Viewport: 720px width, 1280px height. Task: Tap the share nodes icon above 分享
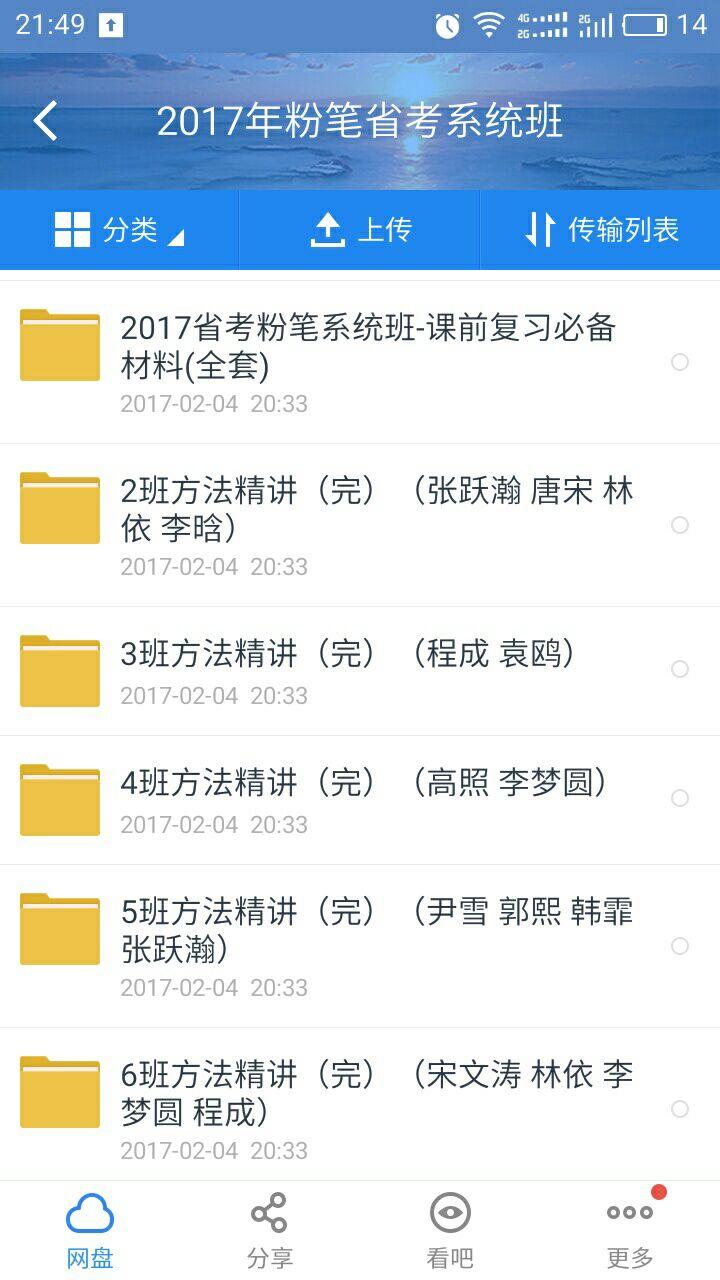(268, 1213)
